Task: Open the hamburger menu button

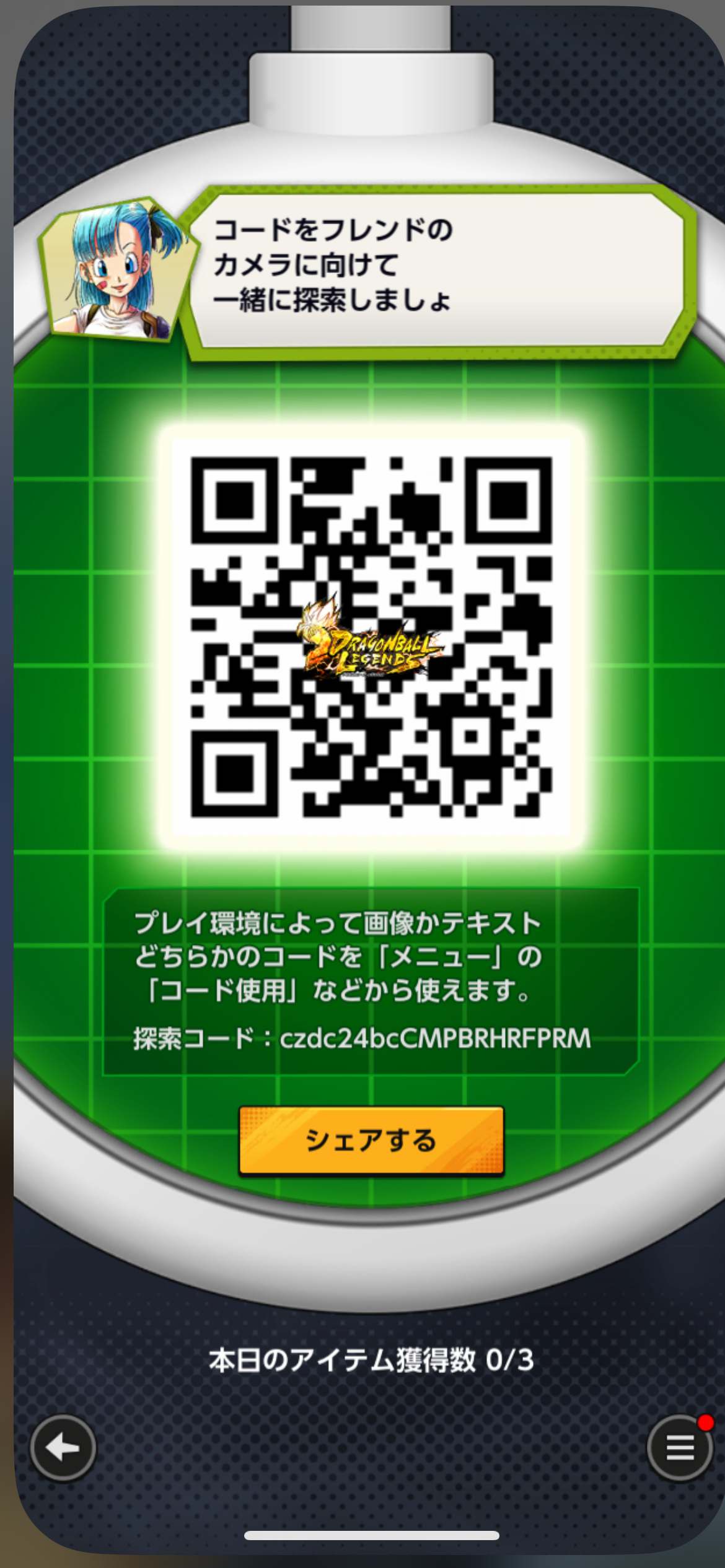Action: click(x=680, y=1448)
